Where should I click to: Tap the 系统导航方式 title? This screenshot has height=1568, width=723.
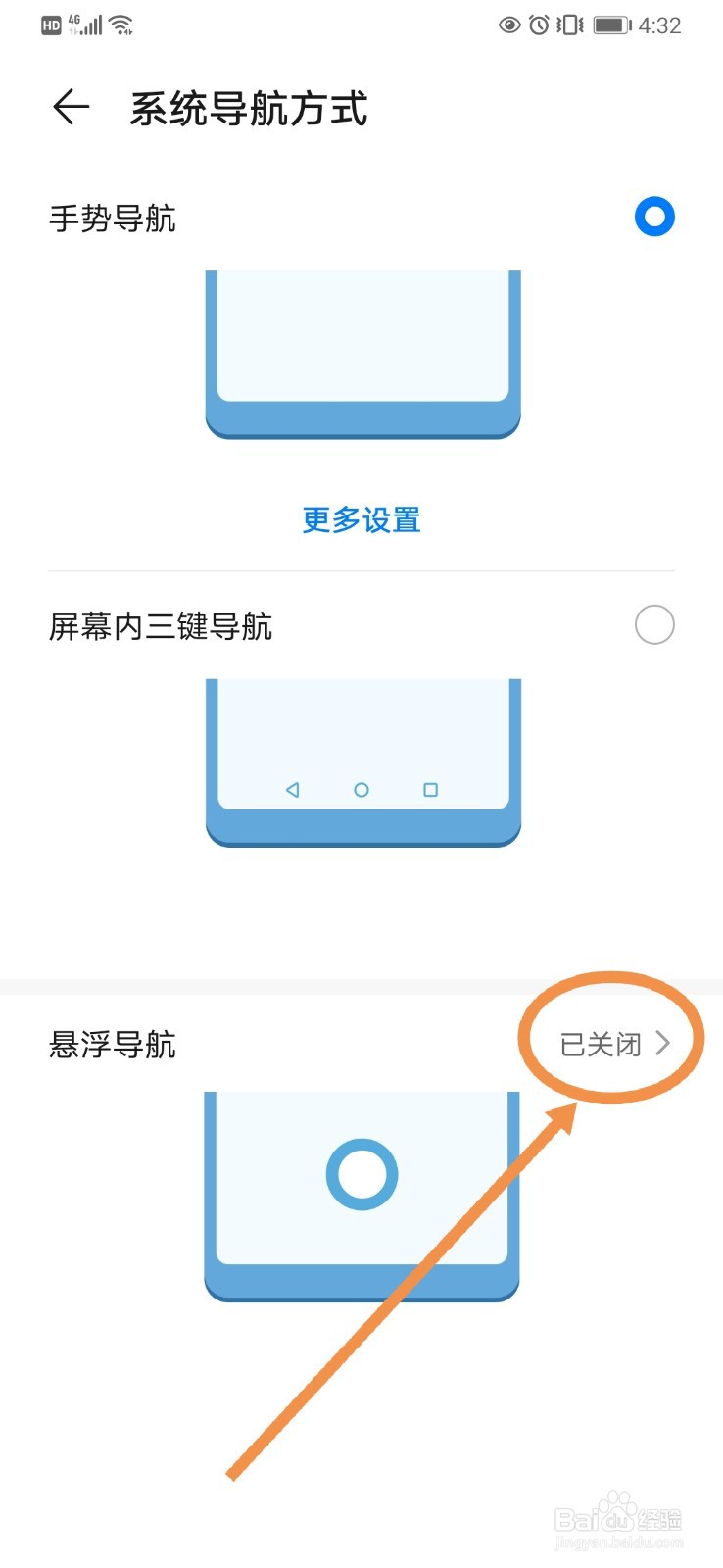pyautogui.click(x=248, y=110)
